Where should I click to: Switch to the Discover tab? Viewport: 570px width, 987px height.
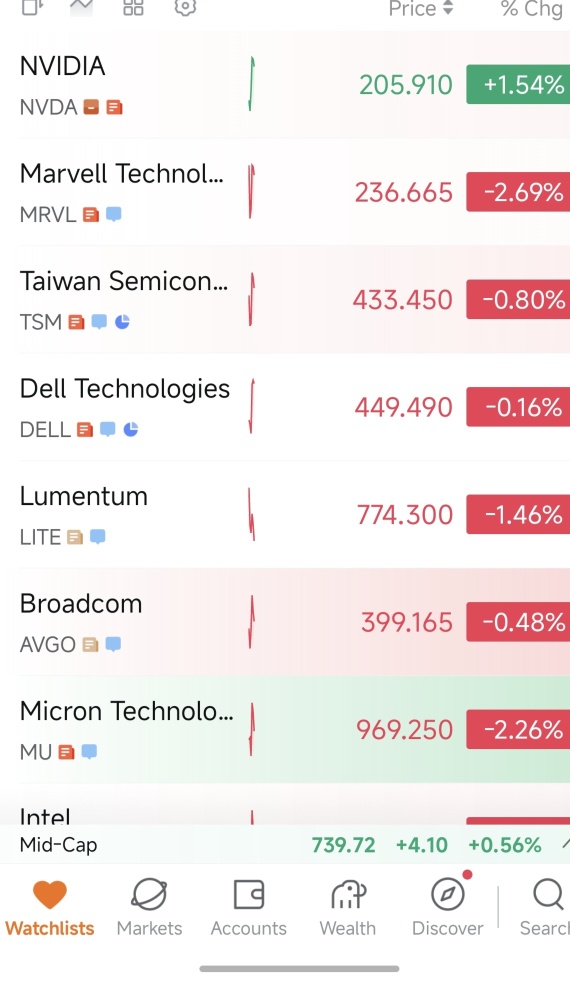tap(447, 906)
